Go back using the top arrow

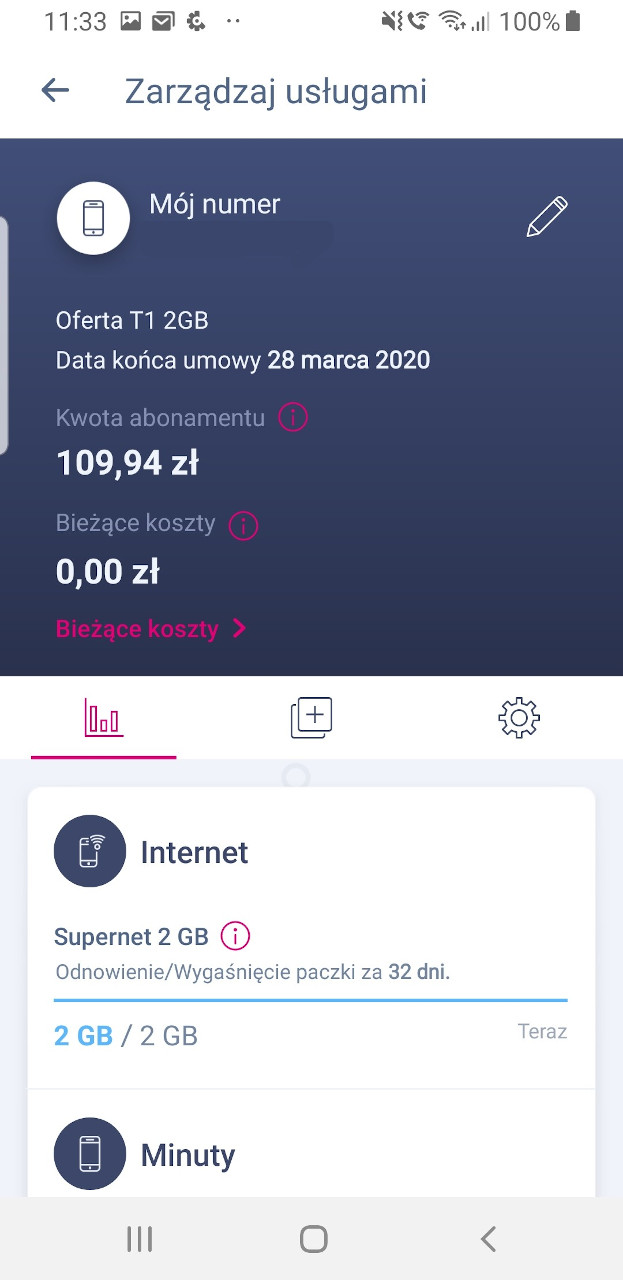click(55, 91)
